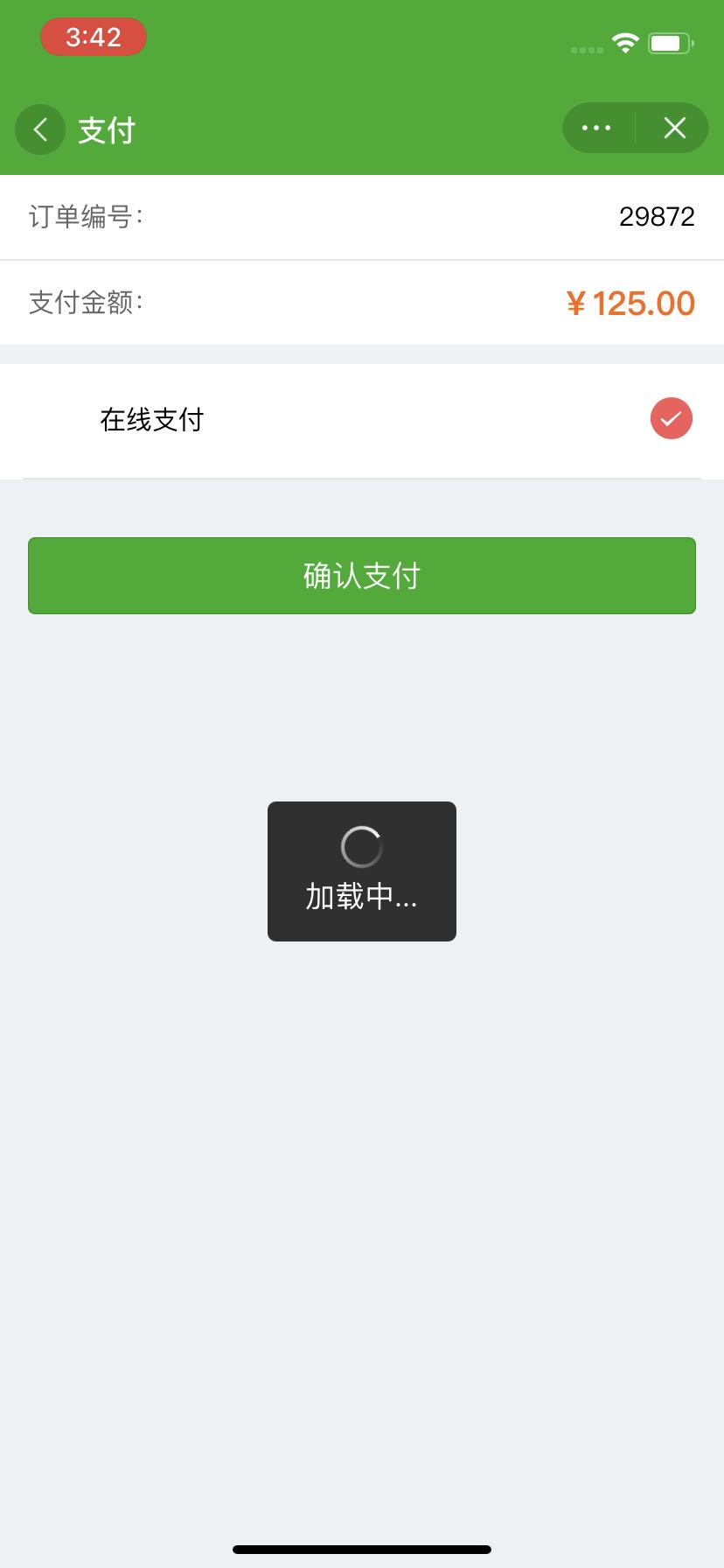Close the mini program
Image resolution: width=724 pixels, height=1568 pixels.
click(x=674, y=129)
